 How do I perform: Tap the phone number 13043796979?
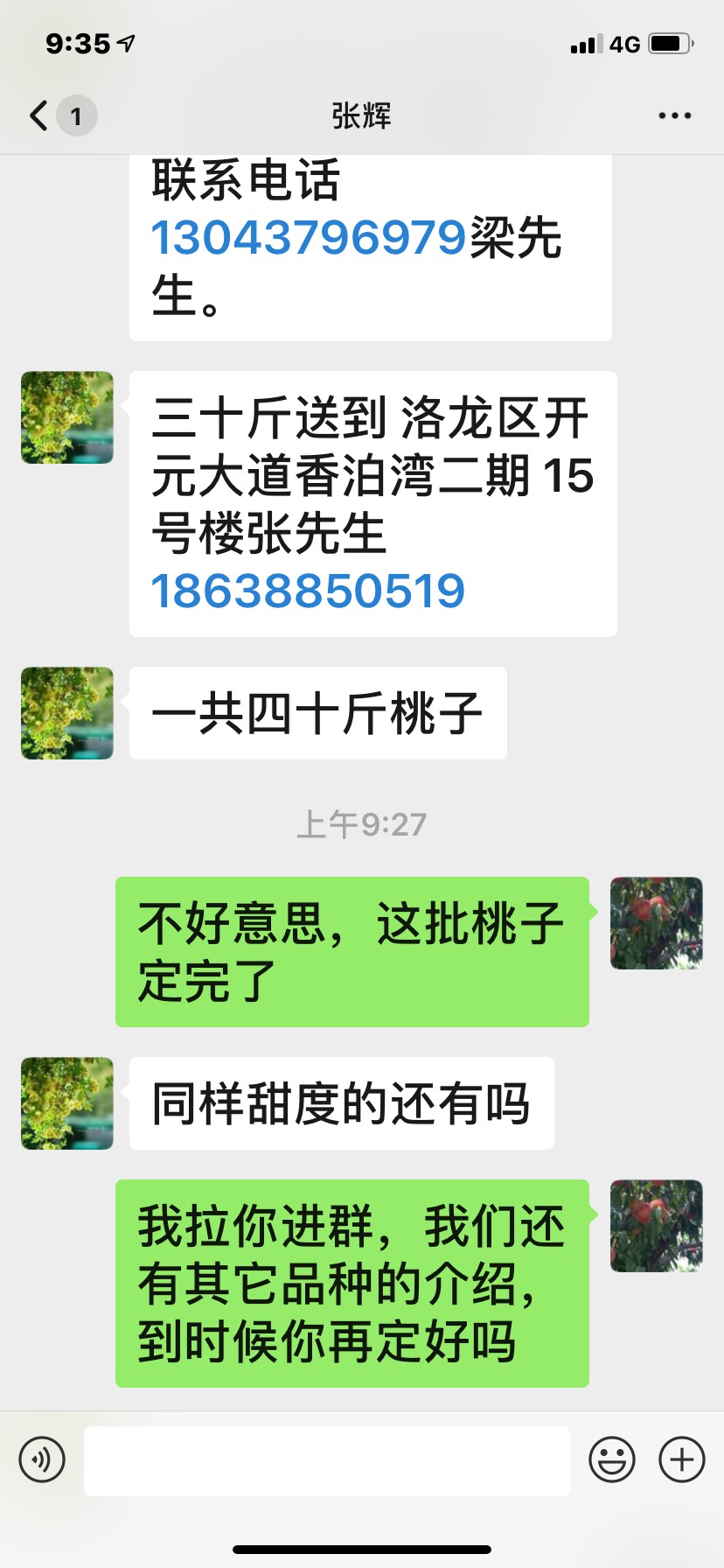point(309,237)
